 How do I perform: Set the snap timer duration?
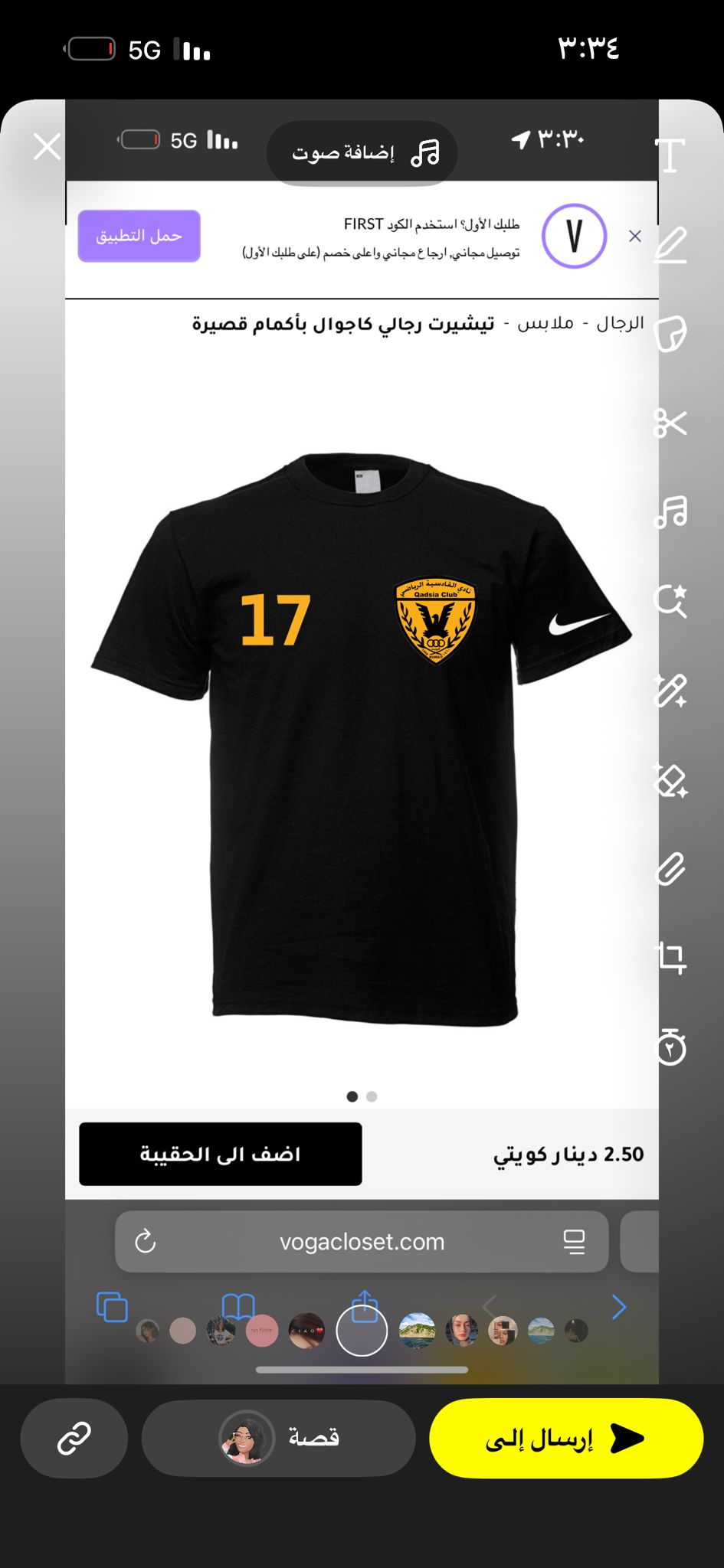670,1047
